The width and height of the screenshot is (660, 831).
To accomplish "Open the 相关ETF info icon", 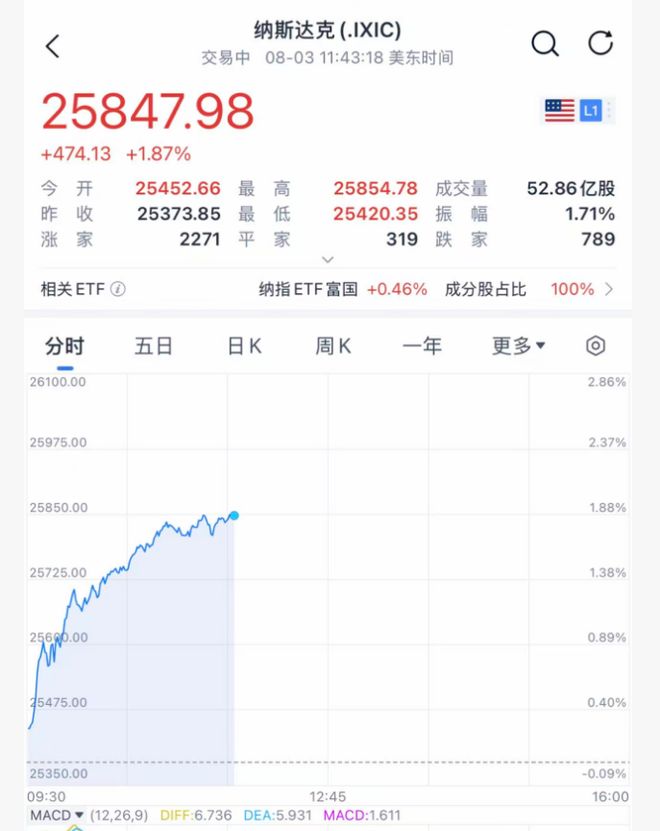I will [118, 289].
